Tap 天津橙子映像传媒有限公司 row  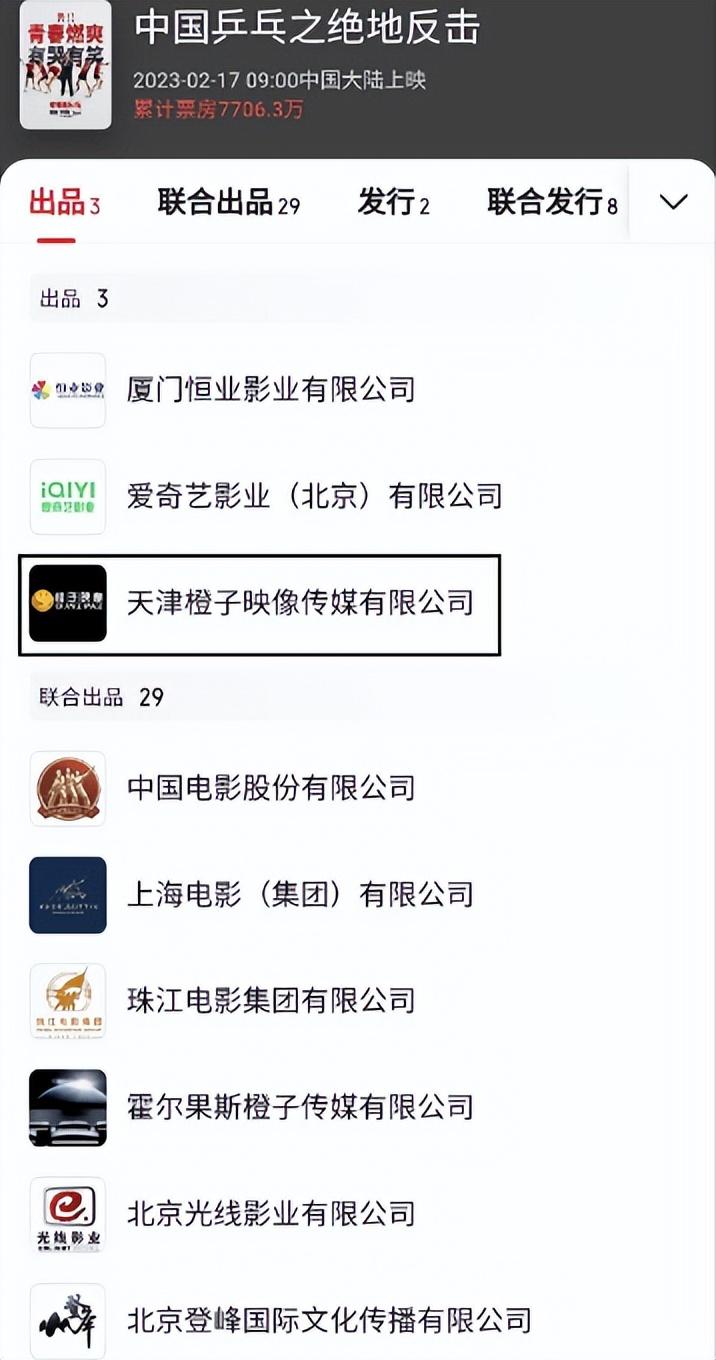(299, 602)
